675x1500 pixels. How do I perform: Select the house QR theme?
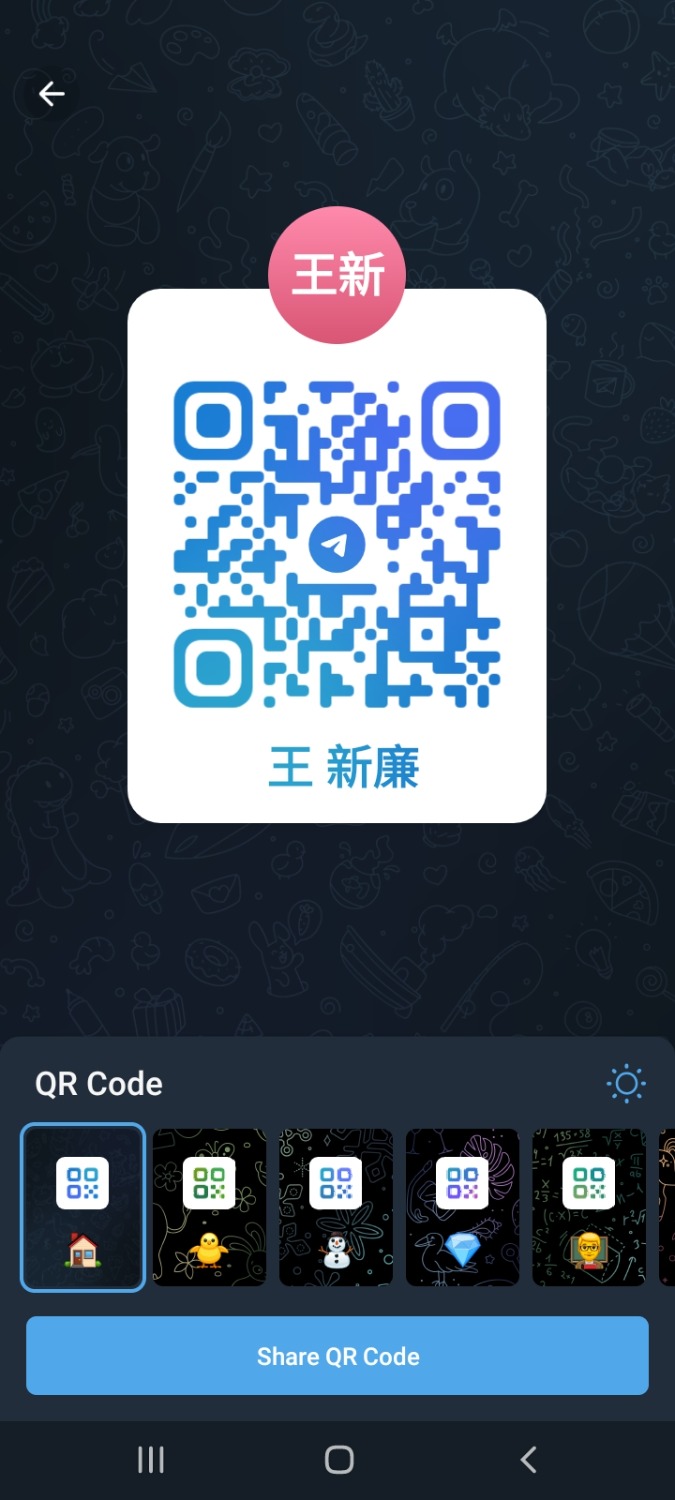click(83, 1207)
